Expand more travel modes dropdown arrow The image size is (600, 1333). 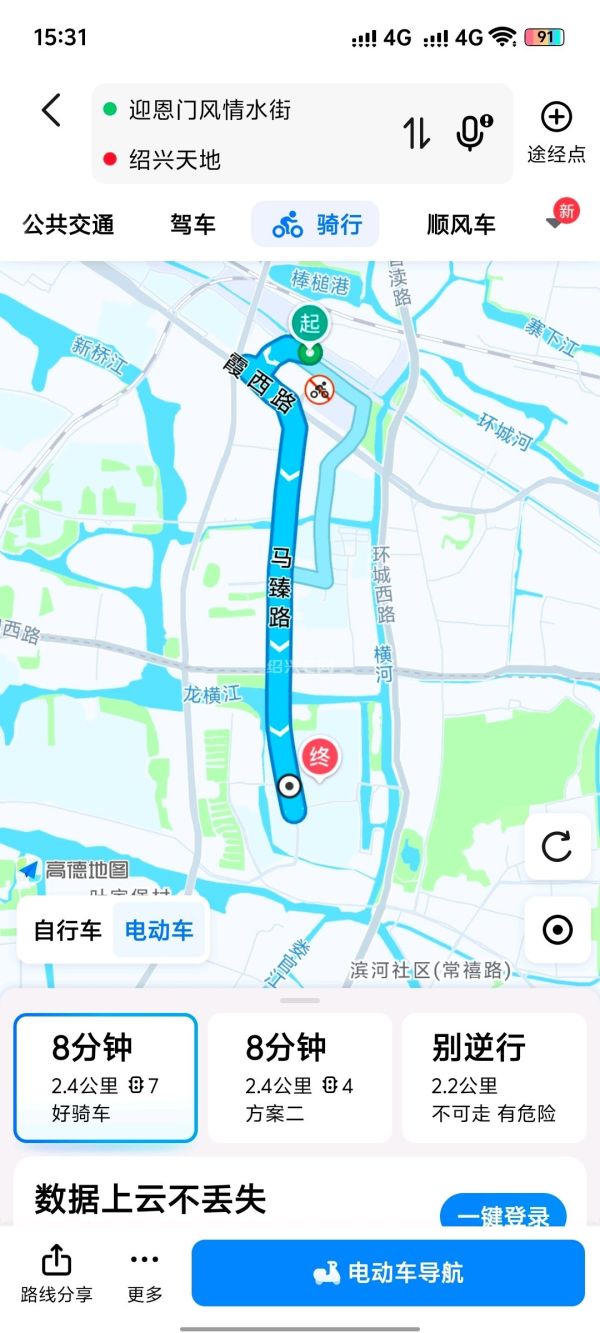point(556,222)
